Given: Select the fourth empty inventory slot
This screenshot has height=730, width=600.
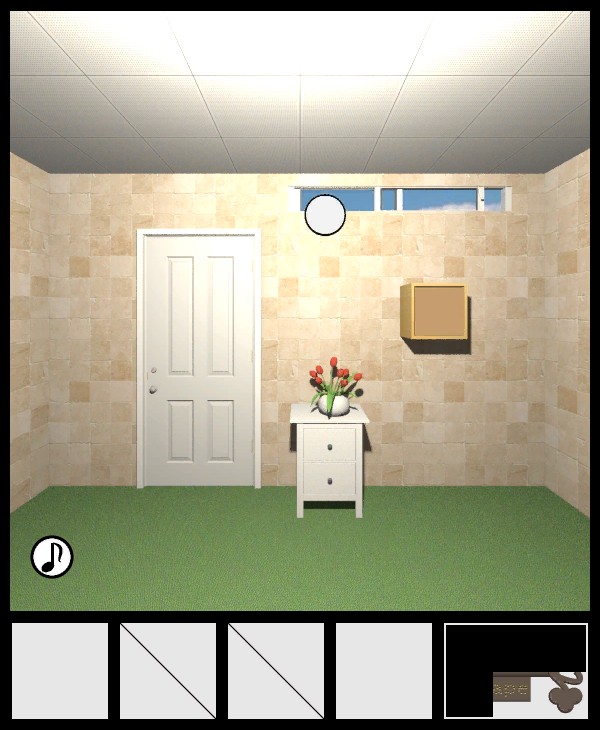Looking at the screenshot, I should click(384, 671).
